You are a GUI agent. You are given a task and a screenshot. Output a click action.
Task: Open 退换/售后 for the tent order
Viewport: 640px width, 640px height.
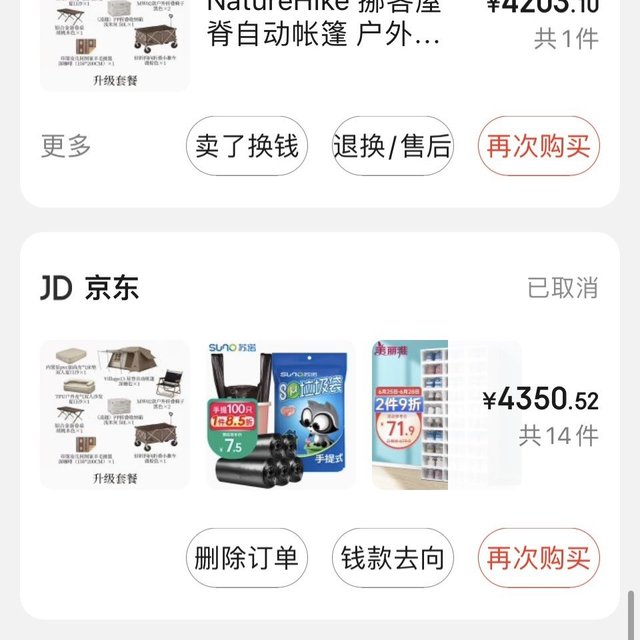tap(392, 146)
